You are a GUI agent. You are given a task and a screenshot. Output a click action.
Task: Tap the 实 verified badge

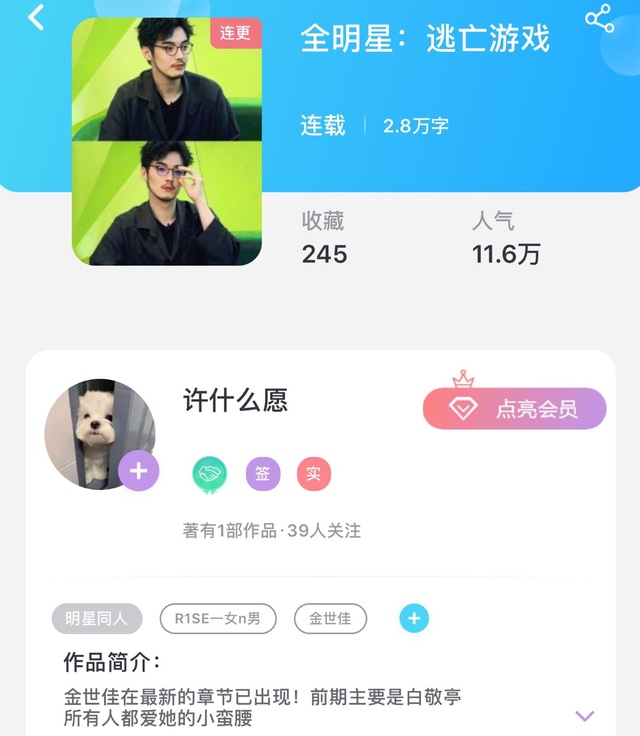tap(314, 474)
